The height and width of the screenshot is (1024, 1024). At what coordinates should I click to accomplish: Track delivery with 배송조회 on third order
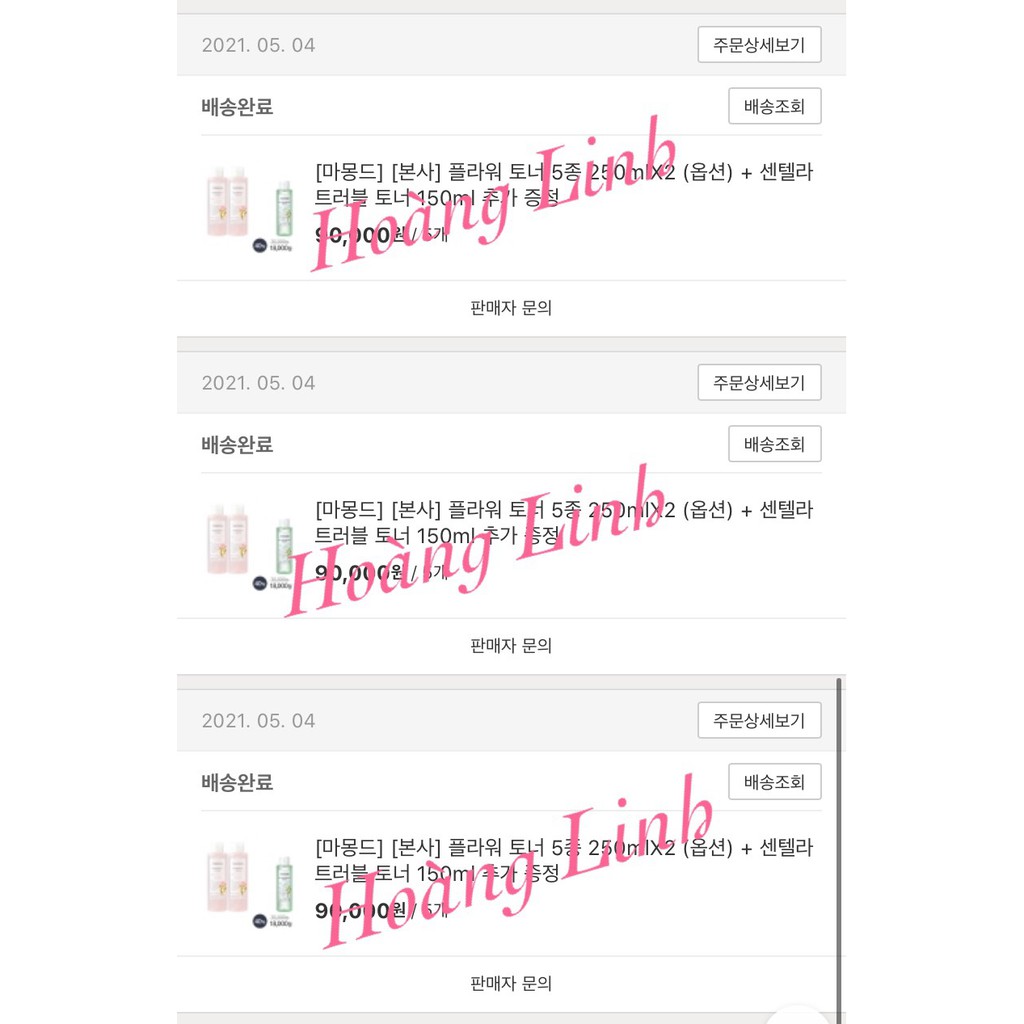[x=774, y=782]
